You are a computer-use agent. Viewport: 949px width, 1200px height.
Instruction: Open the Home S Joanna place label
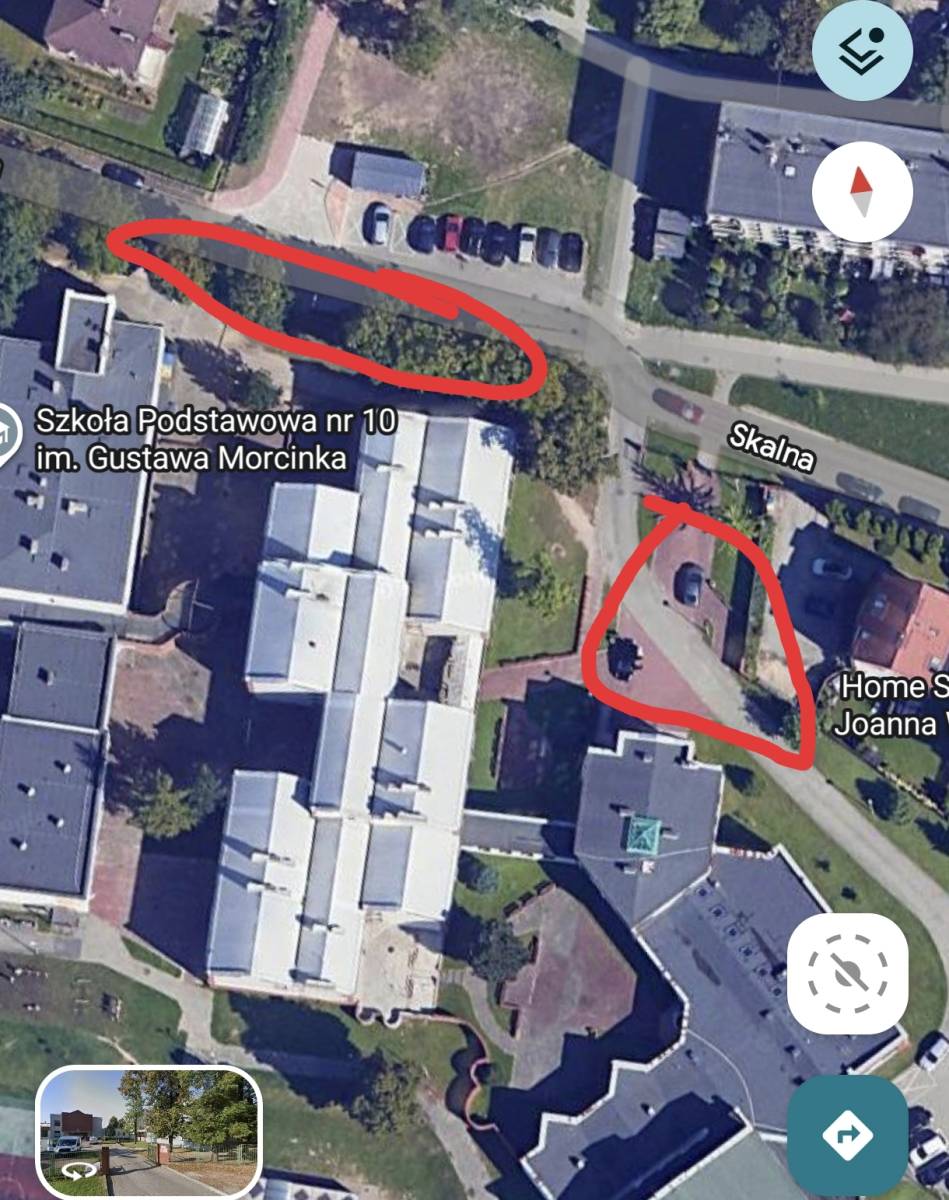(891, 705)
